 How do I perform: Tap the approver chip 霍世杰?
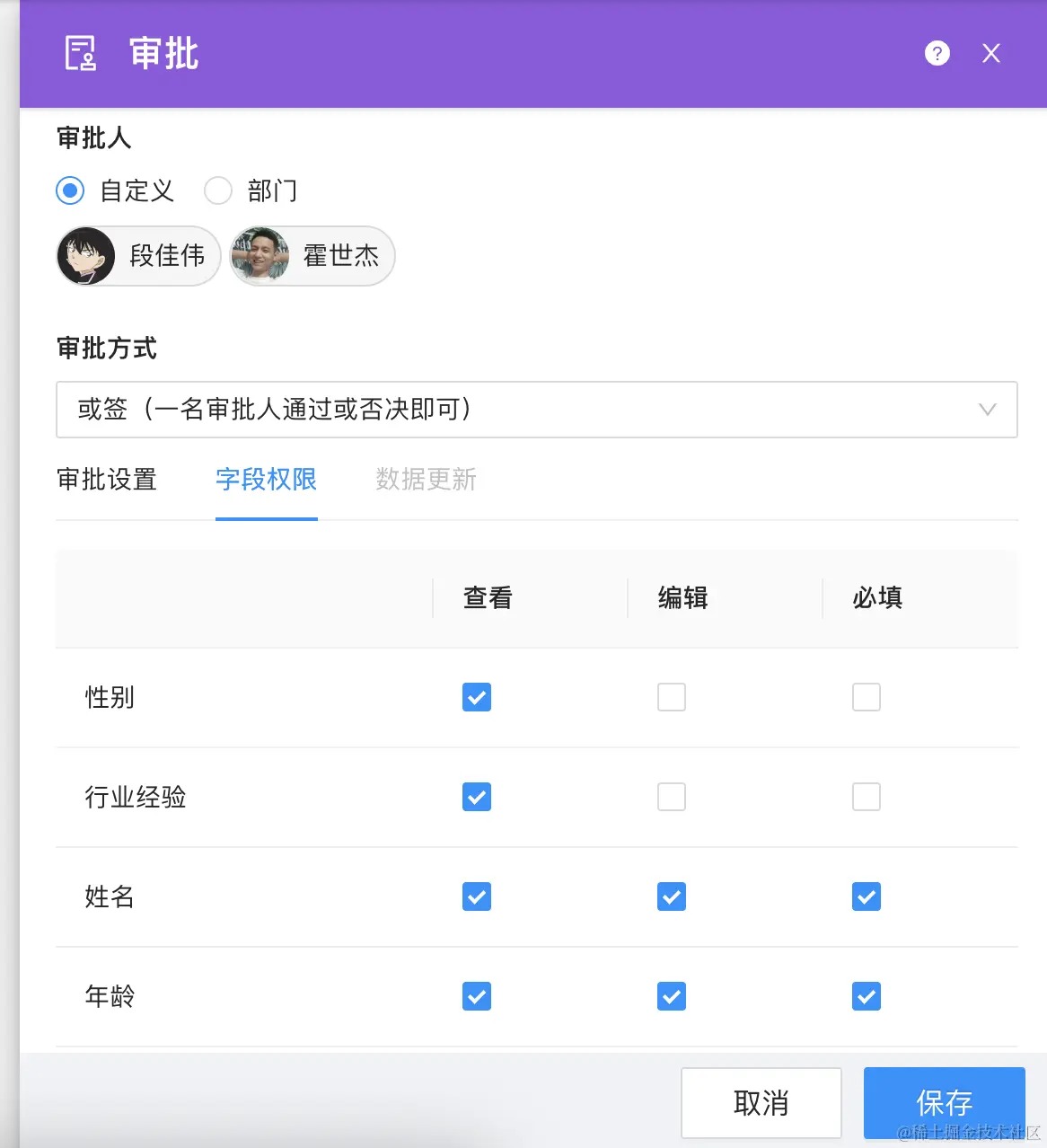tap(312, 256)
